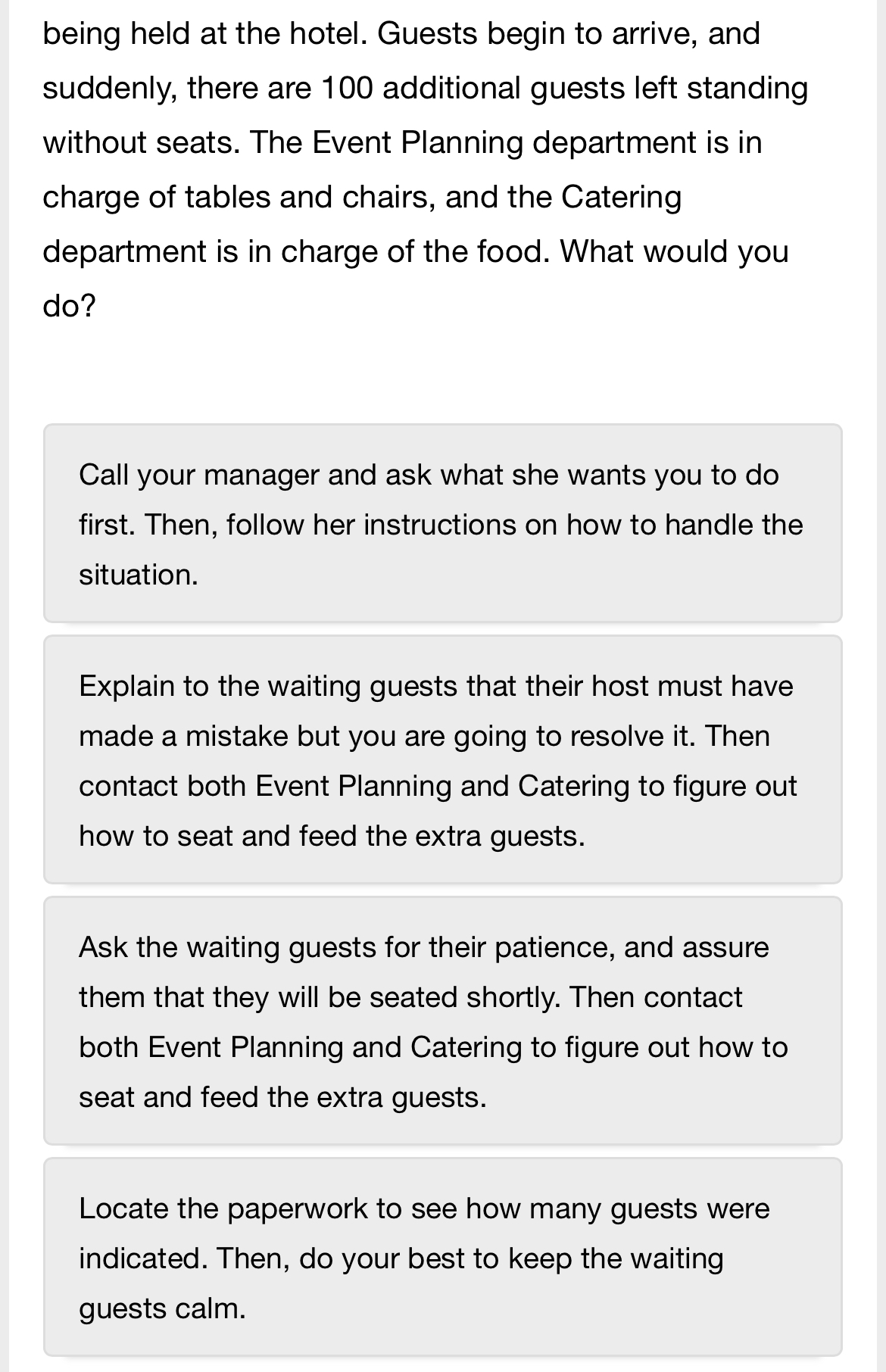The image size is (886, 1372).
Task: Select 'Locate the paperwork' answer option
Action: tap(442, 1258)
